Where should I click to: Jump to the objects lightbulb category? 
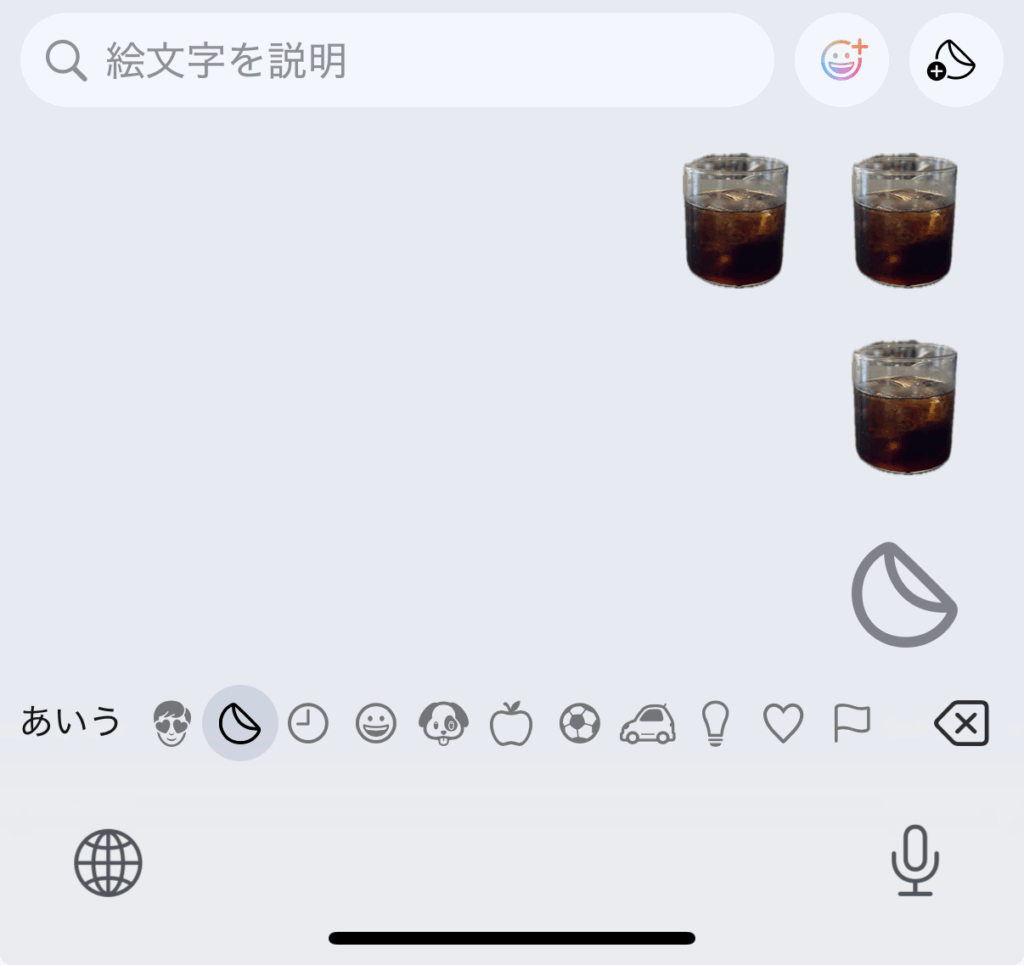point(715,723)
